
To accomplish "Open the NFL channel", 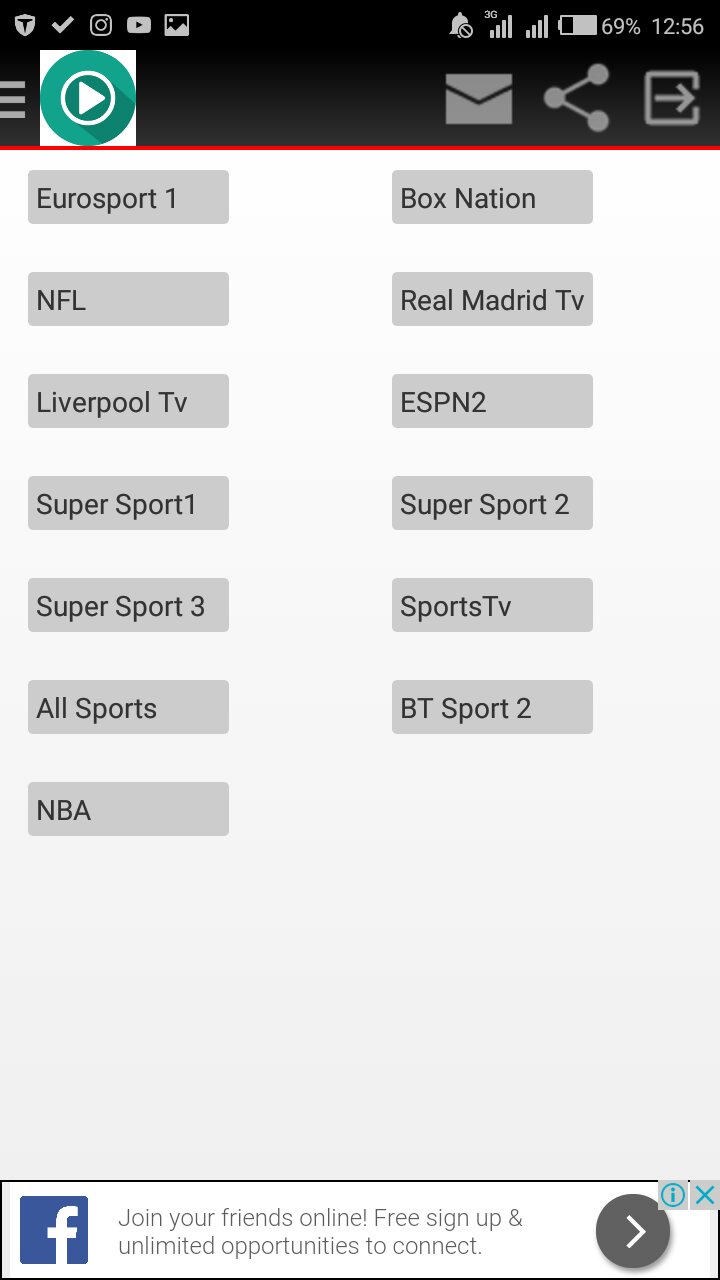I will pos(128,300).
